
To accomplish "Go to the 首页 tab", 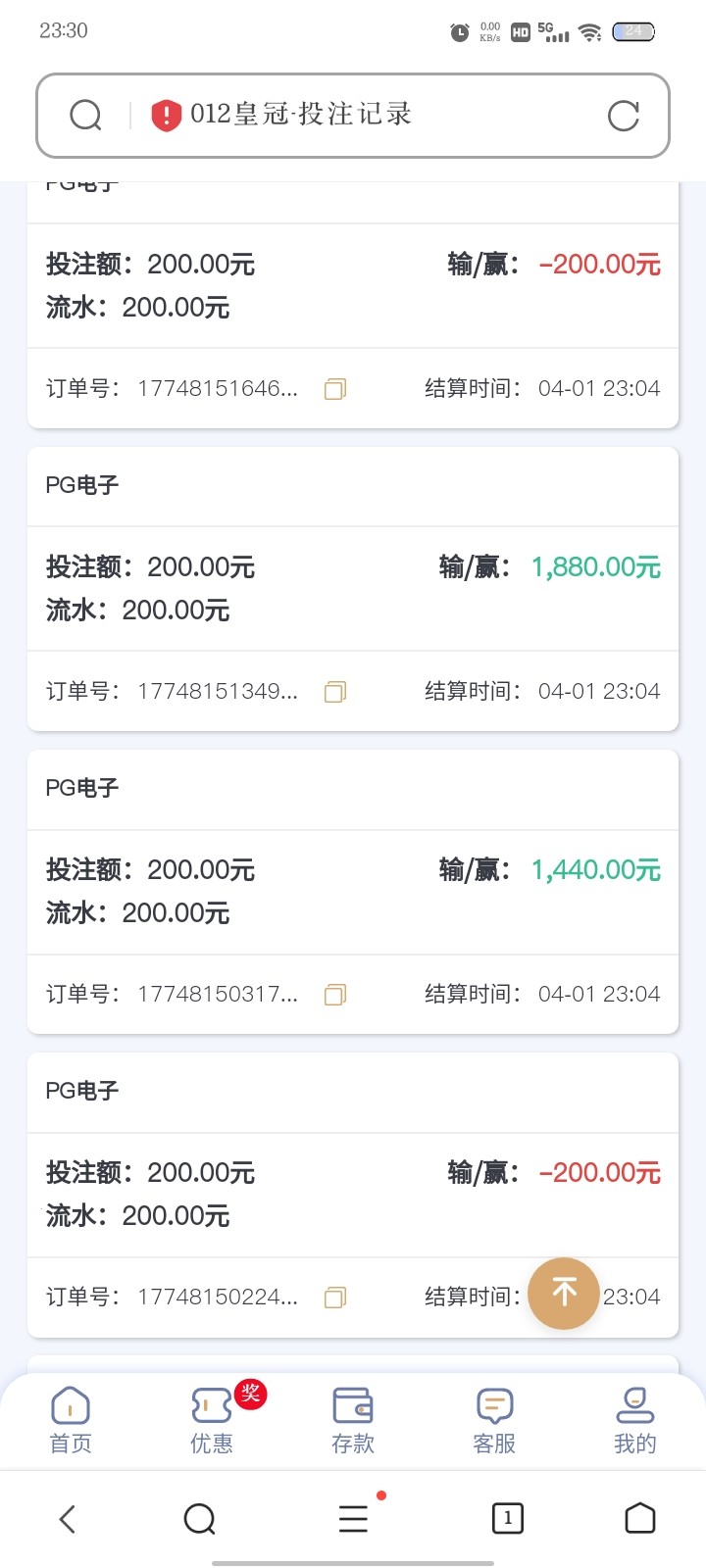I will tap(71, 1419).
